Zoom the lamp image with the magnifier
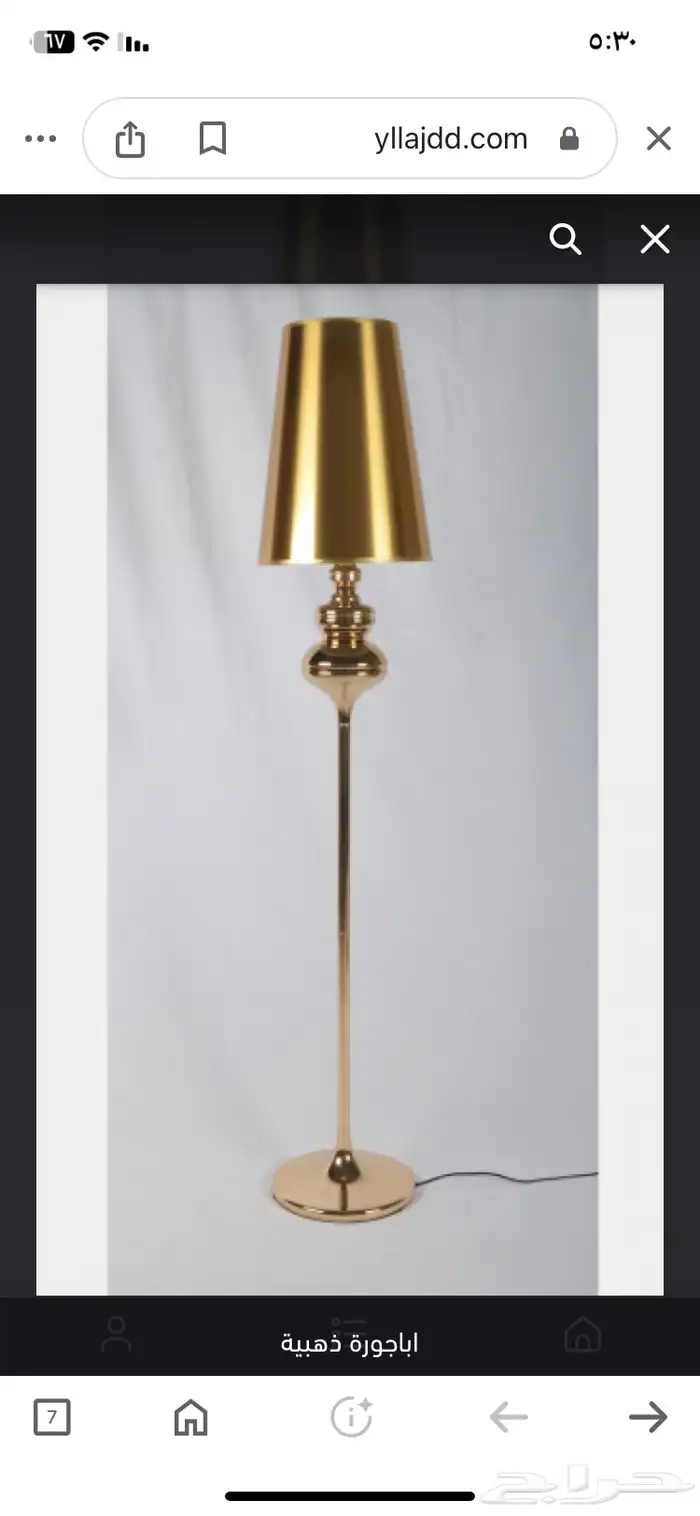Image resolution: width=700 pixels, height=1516 pixels. point(565,239)
